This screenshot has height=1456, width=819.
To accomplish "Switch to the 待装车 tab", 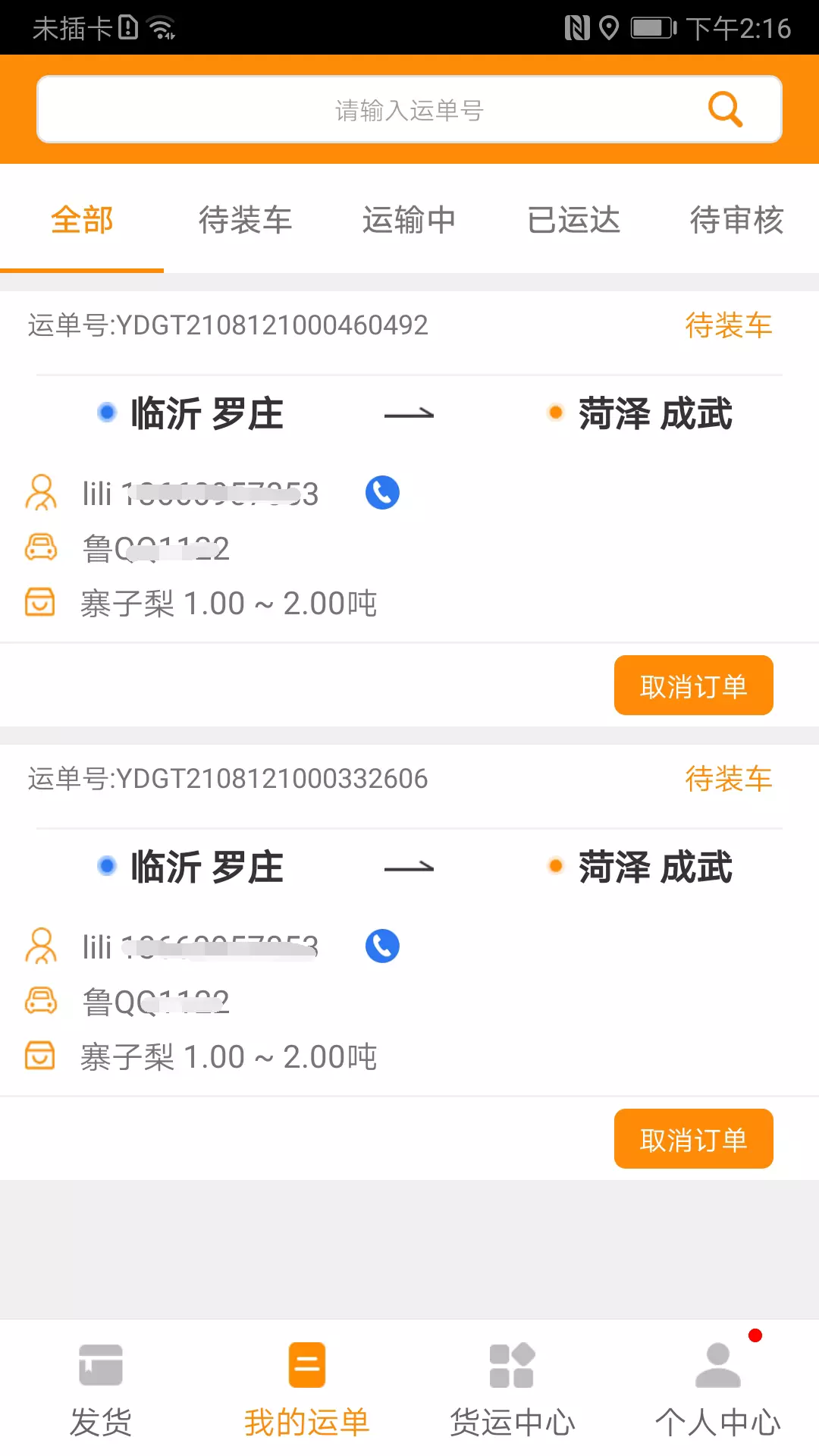I will [245, 220].
